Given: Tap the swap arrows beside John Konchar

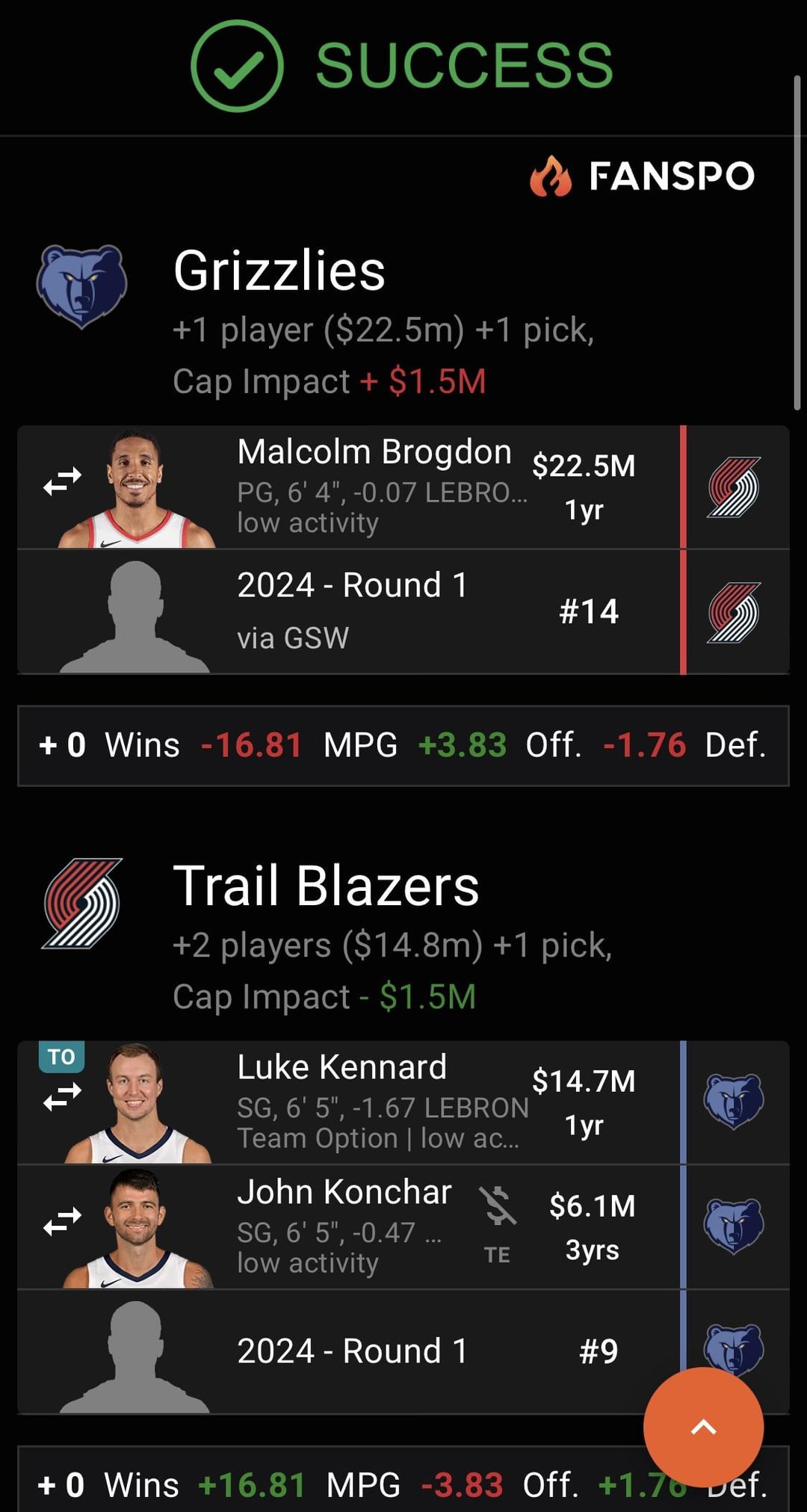Looking at the screenshot, I should click(62, 1222).
